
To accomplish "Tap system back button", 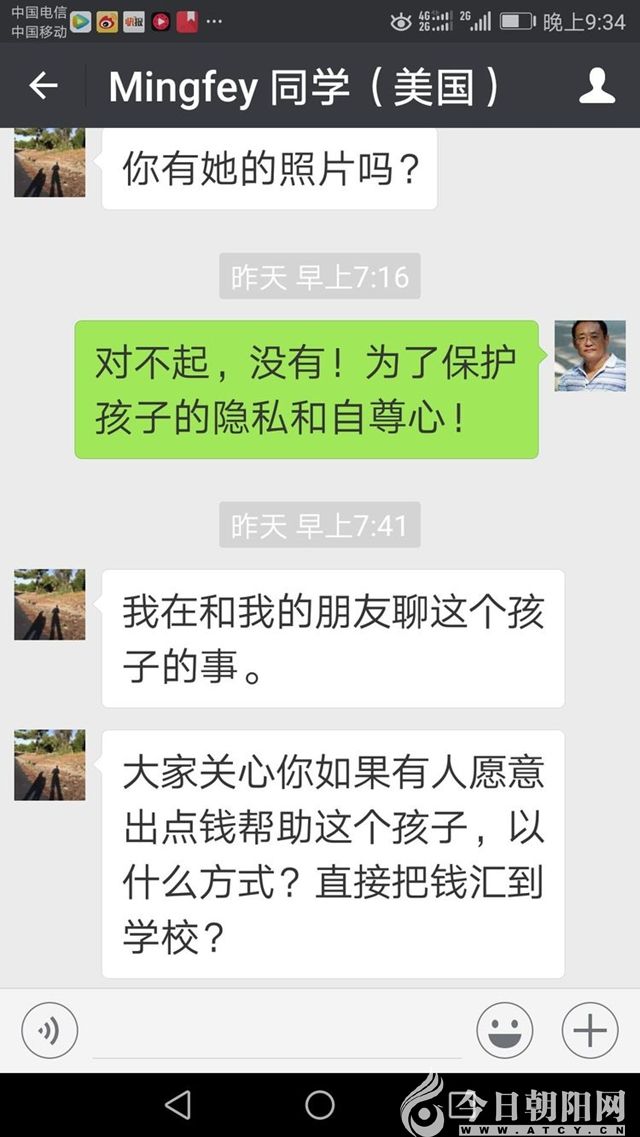I will [178, 1105].
